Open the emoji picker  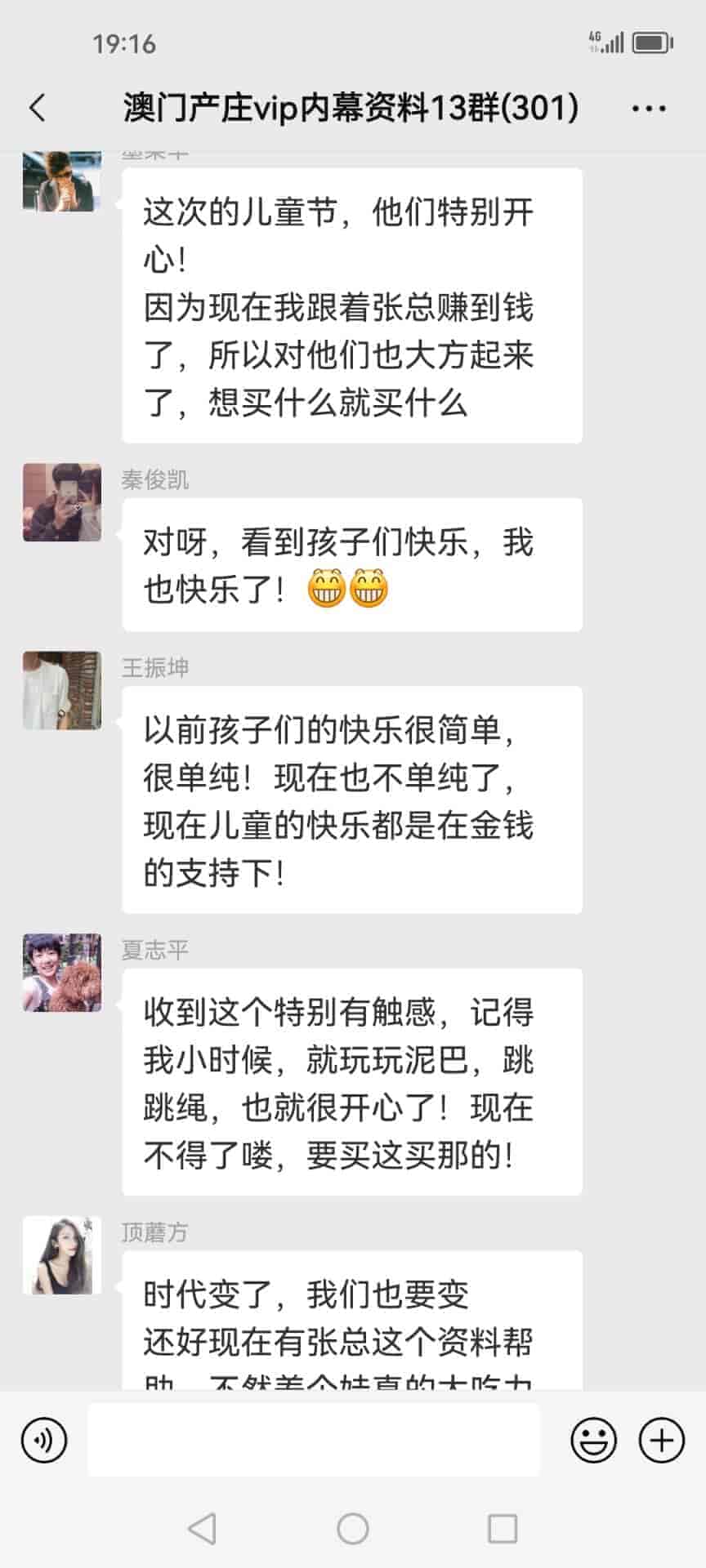coord(593,1441)
